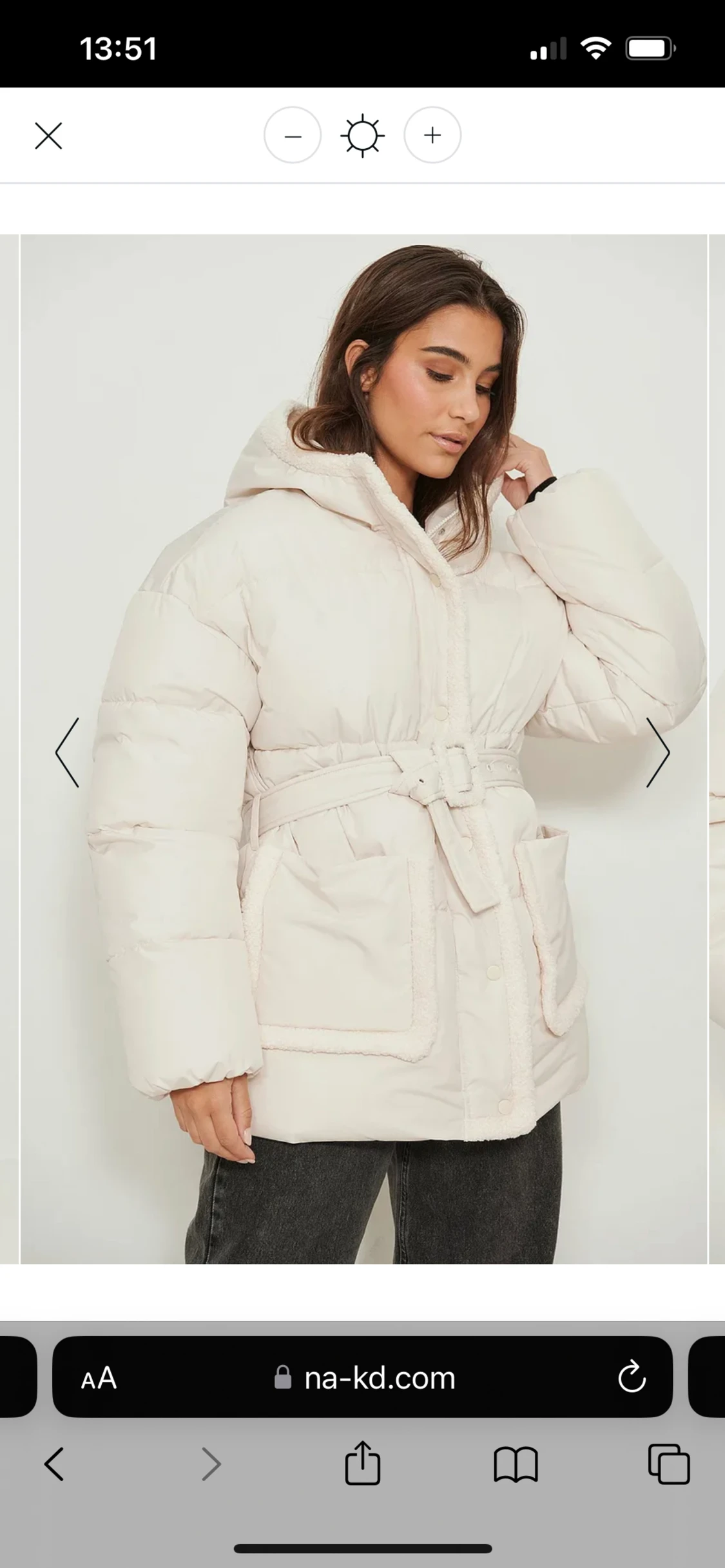Decrease image brightness with minus button

(293, 135)
